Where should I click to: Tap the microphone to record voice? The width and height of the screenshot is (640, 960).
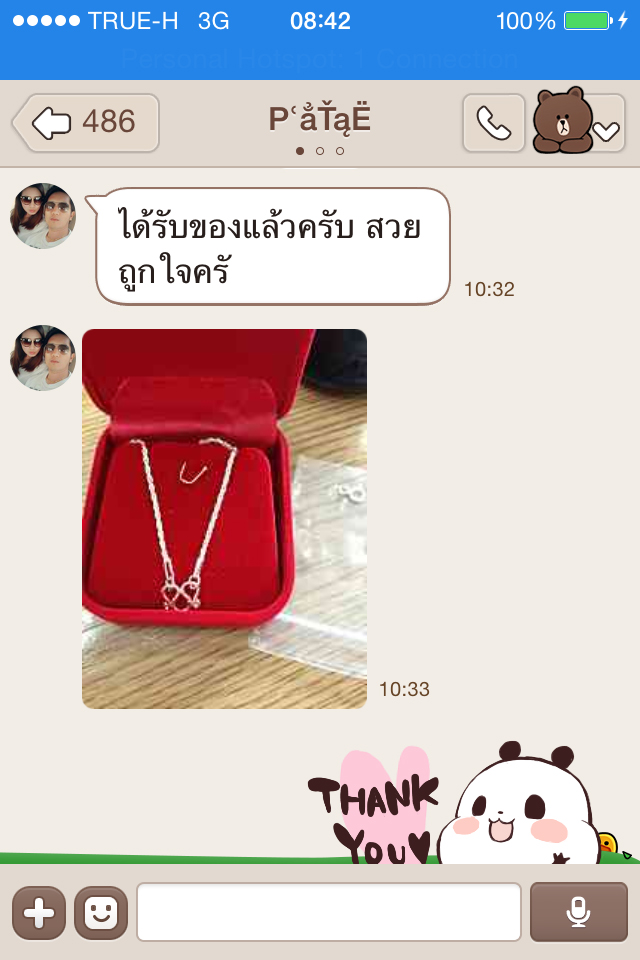click(578, 912)
